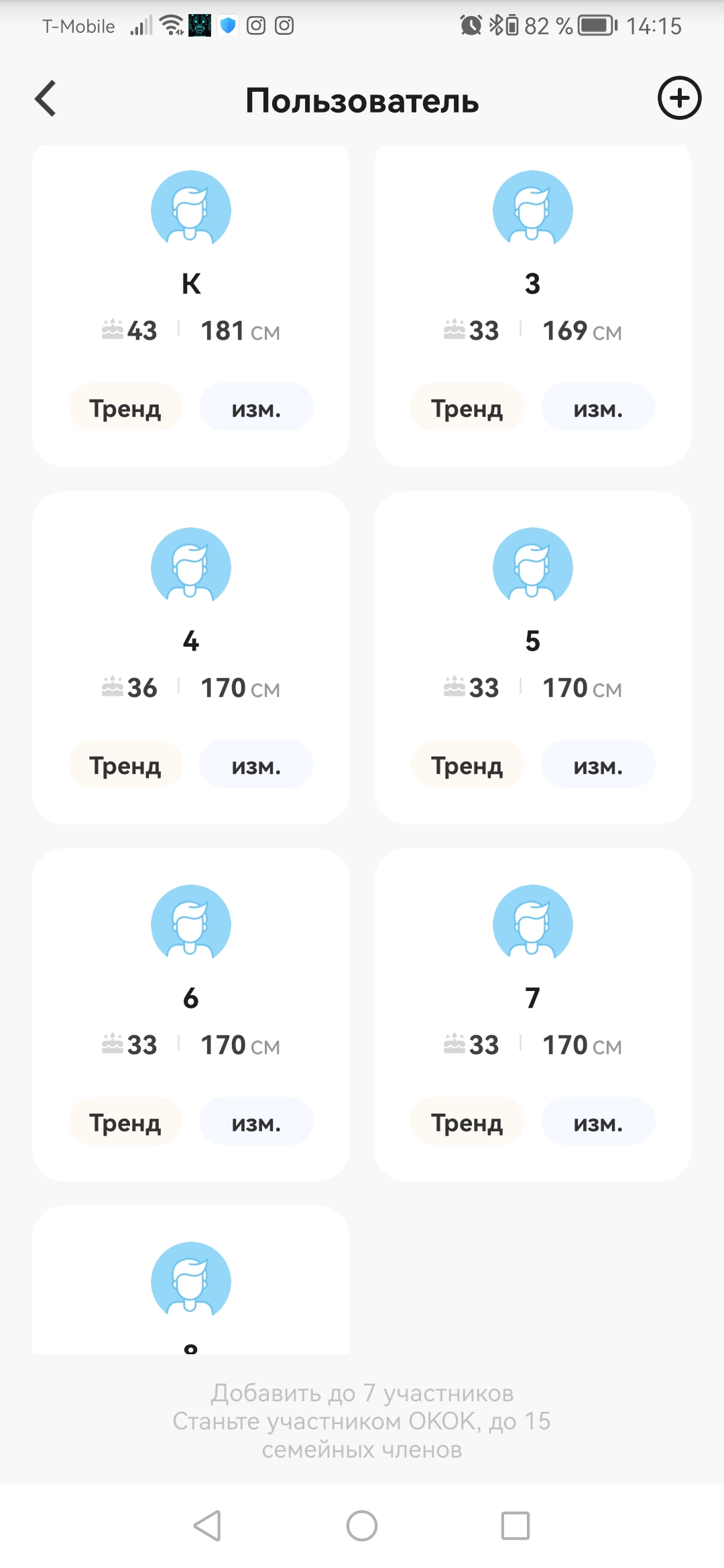This screenshot has width=724, height=1568.
Task: Check Тренд for user 7
Action: pyautogui.click(x=467, y=1122)
